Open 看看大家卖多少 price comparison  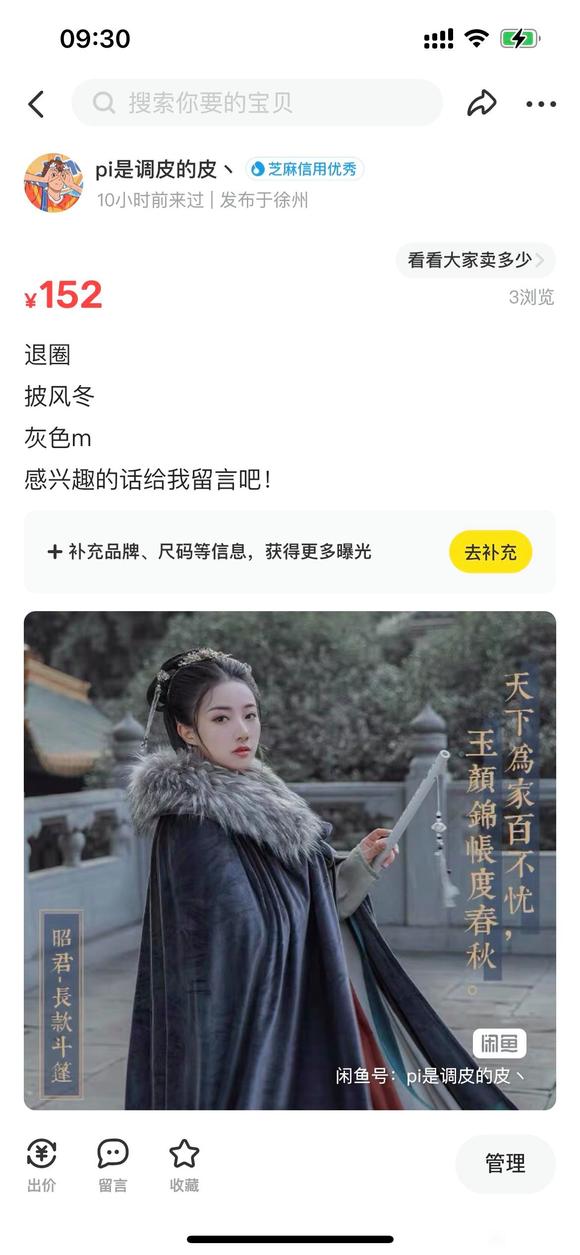476,260
